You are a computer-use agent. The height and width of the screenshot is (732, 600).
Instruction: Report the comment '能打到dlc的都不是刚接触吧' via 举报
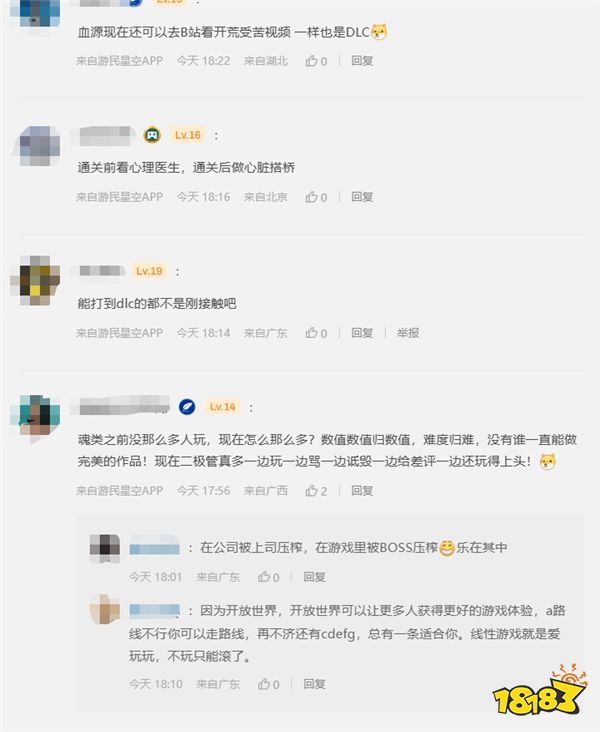click(x=408, y=333)
